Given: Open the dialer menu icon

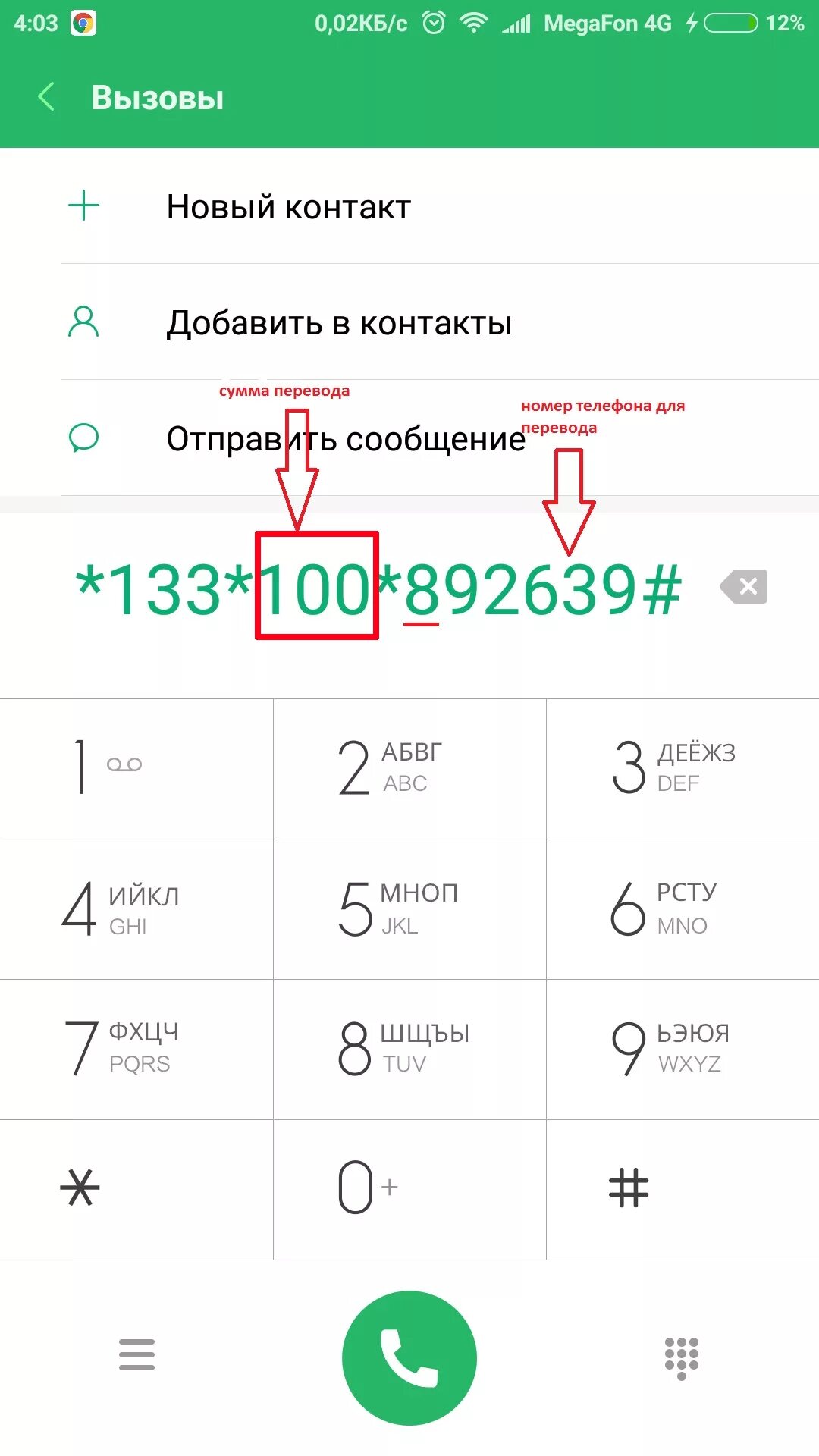Looking at the screenshot, I should click(x=136, y=1354).
